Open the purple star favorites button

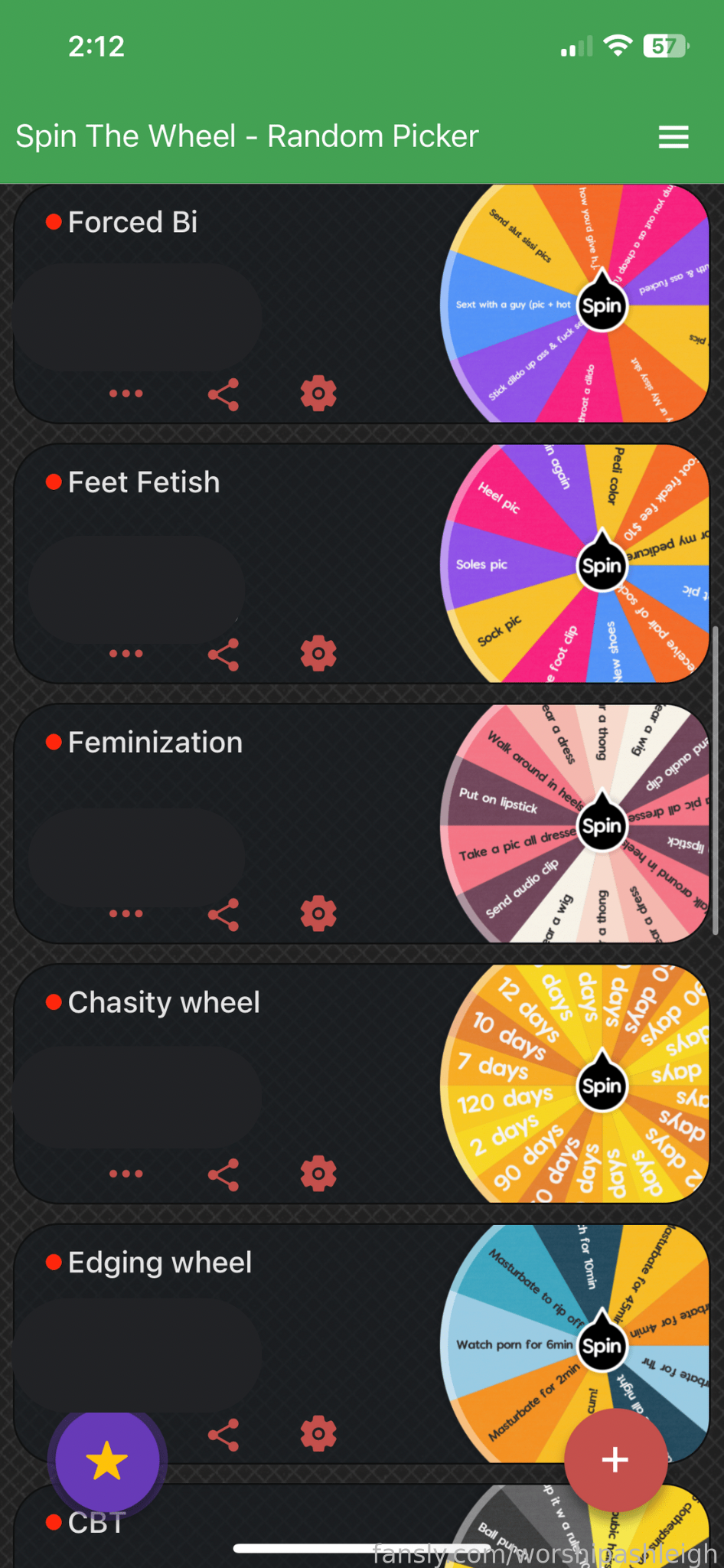coord(106,1460)
